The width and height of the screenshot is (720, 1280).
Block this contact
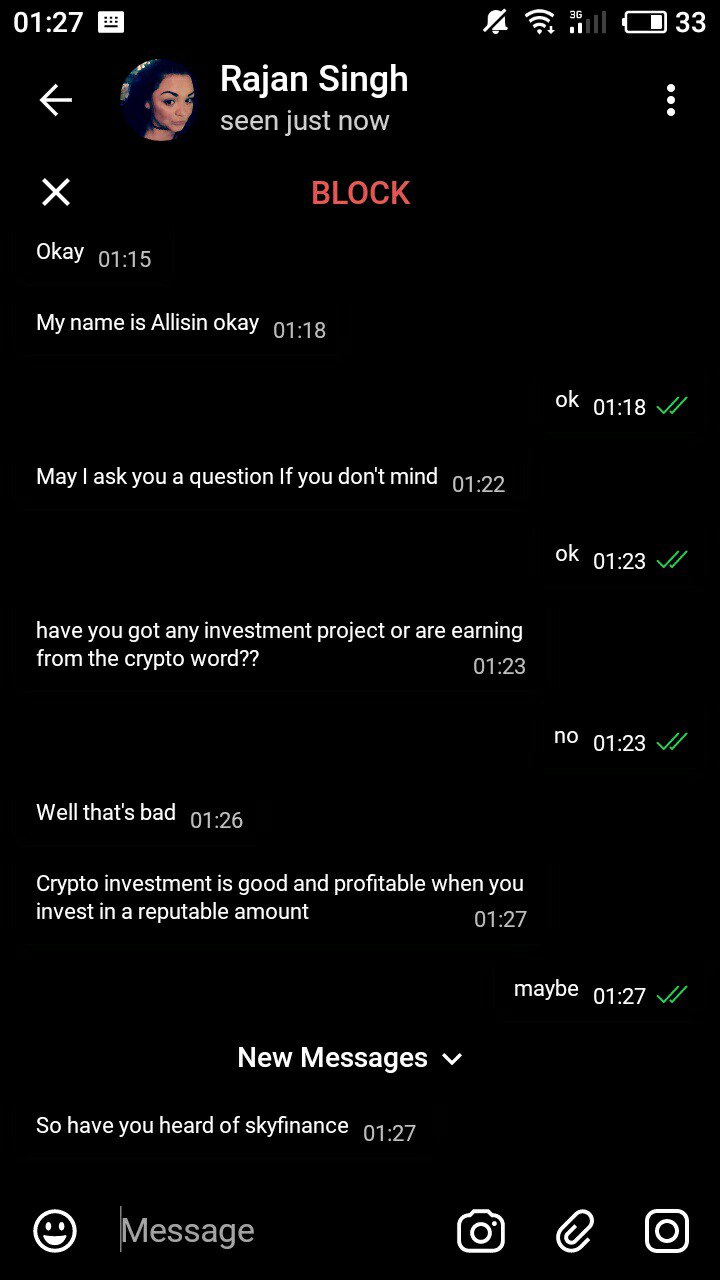[x=360, y=193]
